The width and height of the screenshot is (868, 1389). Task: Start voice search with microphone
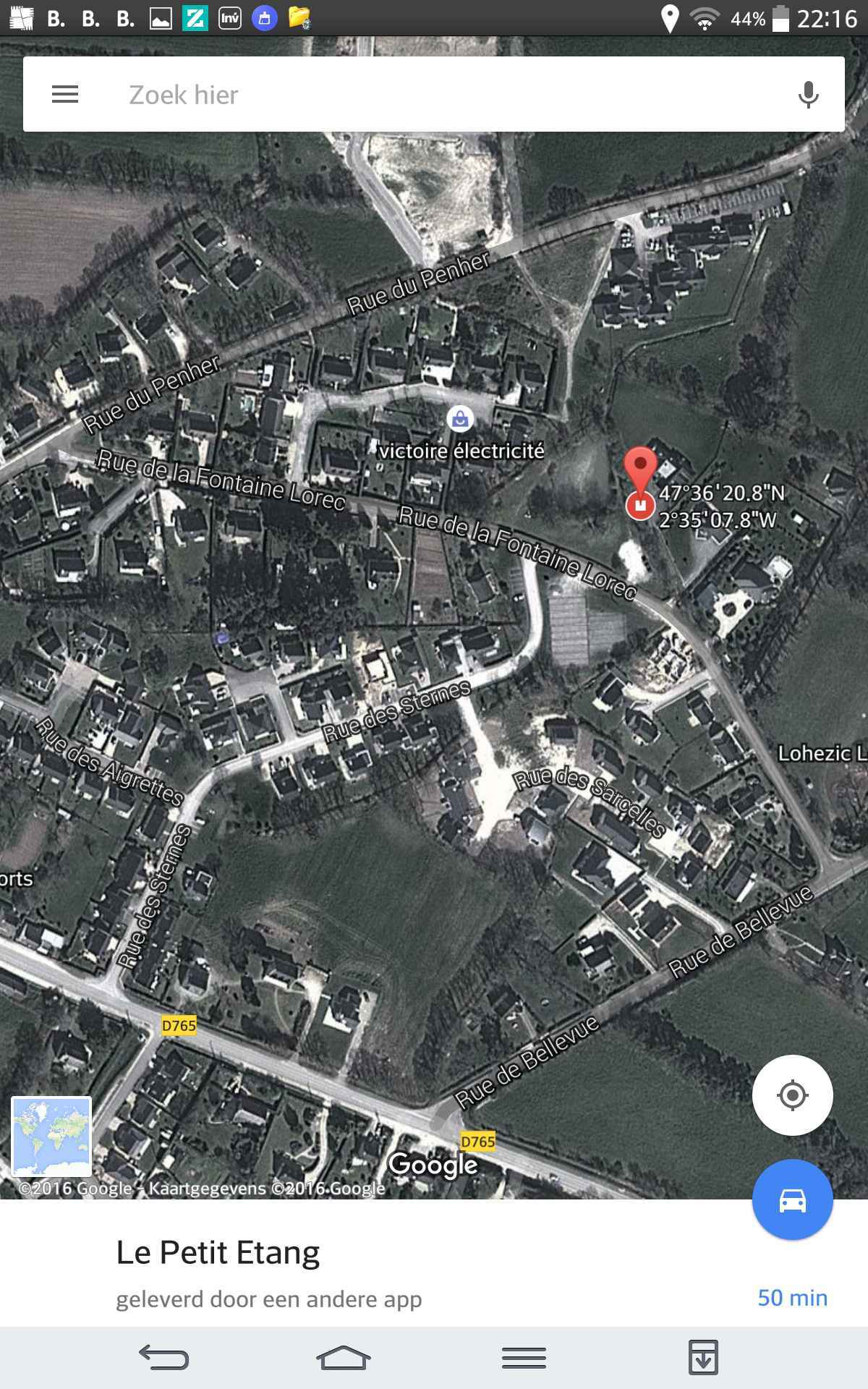pyautogui.click(x=808, y=94)
